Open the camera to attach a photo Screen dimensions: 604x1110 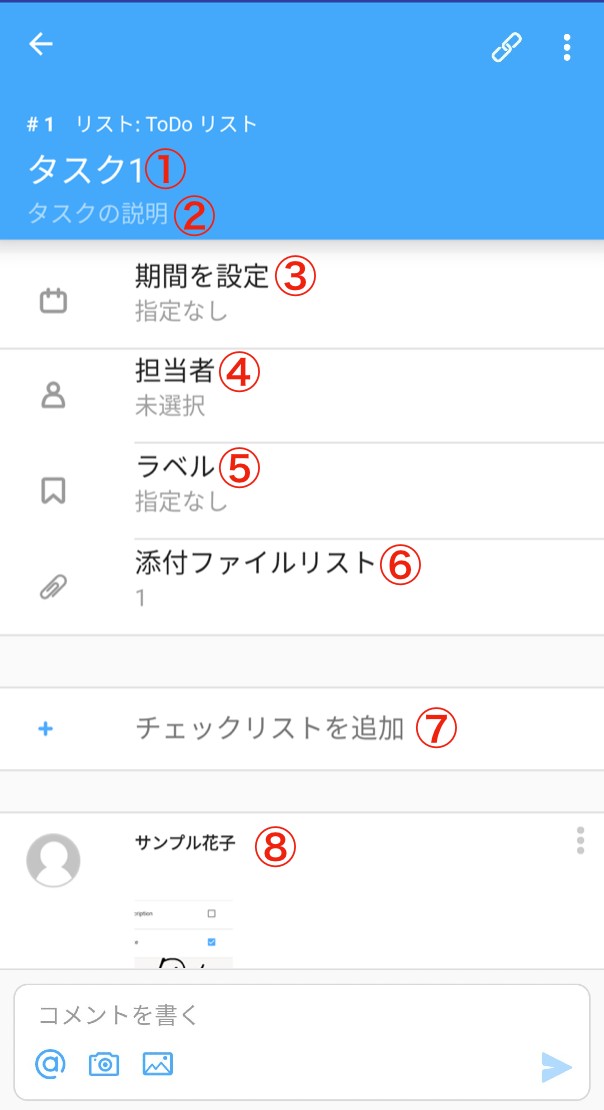(104, 1064)
